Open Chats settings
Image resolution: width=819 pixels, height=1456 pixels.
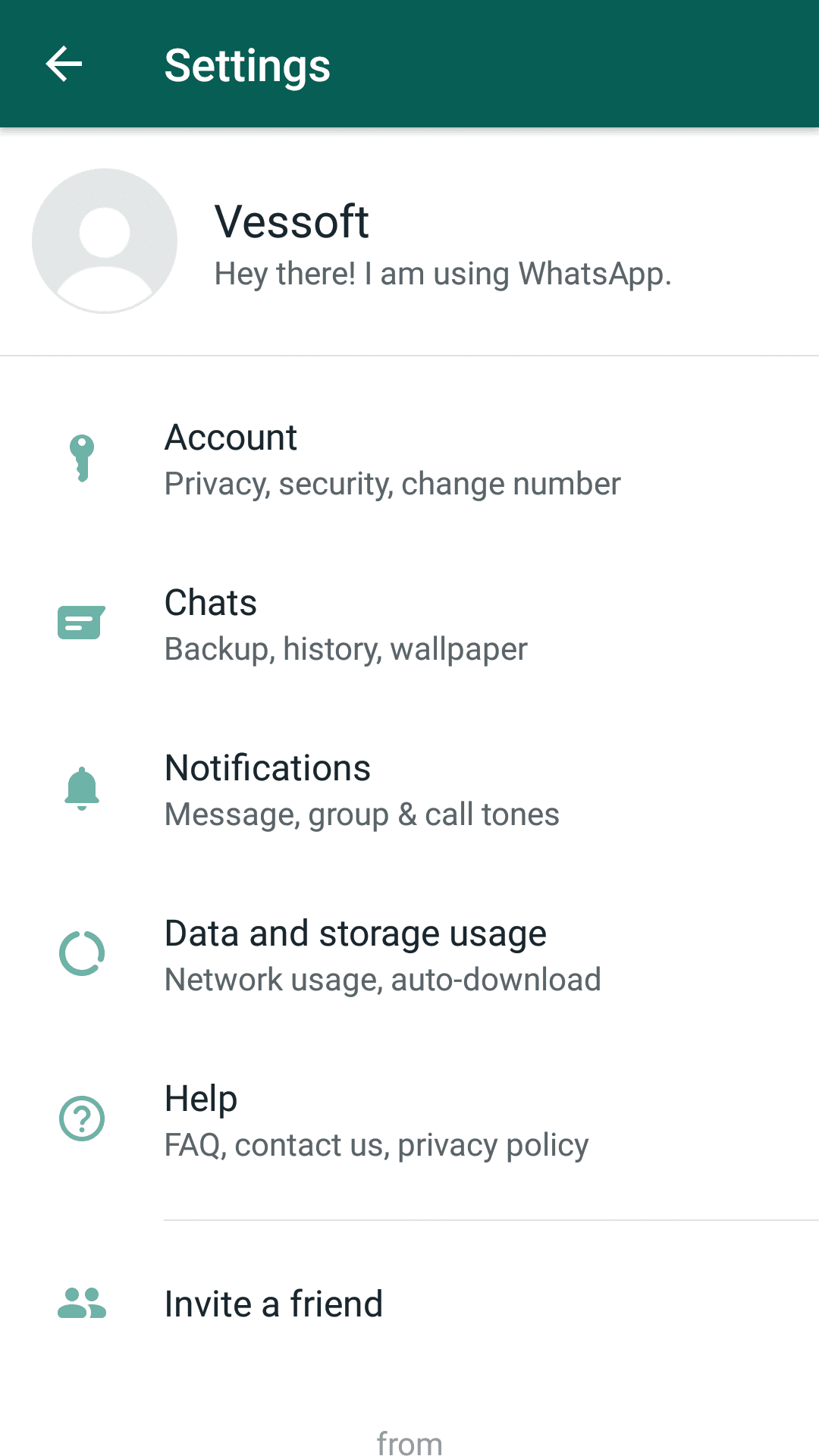[409, 625]
